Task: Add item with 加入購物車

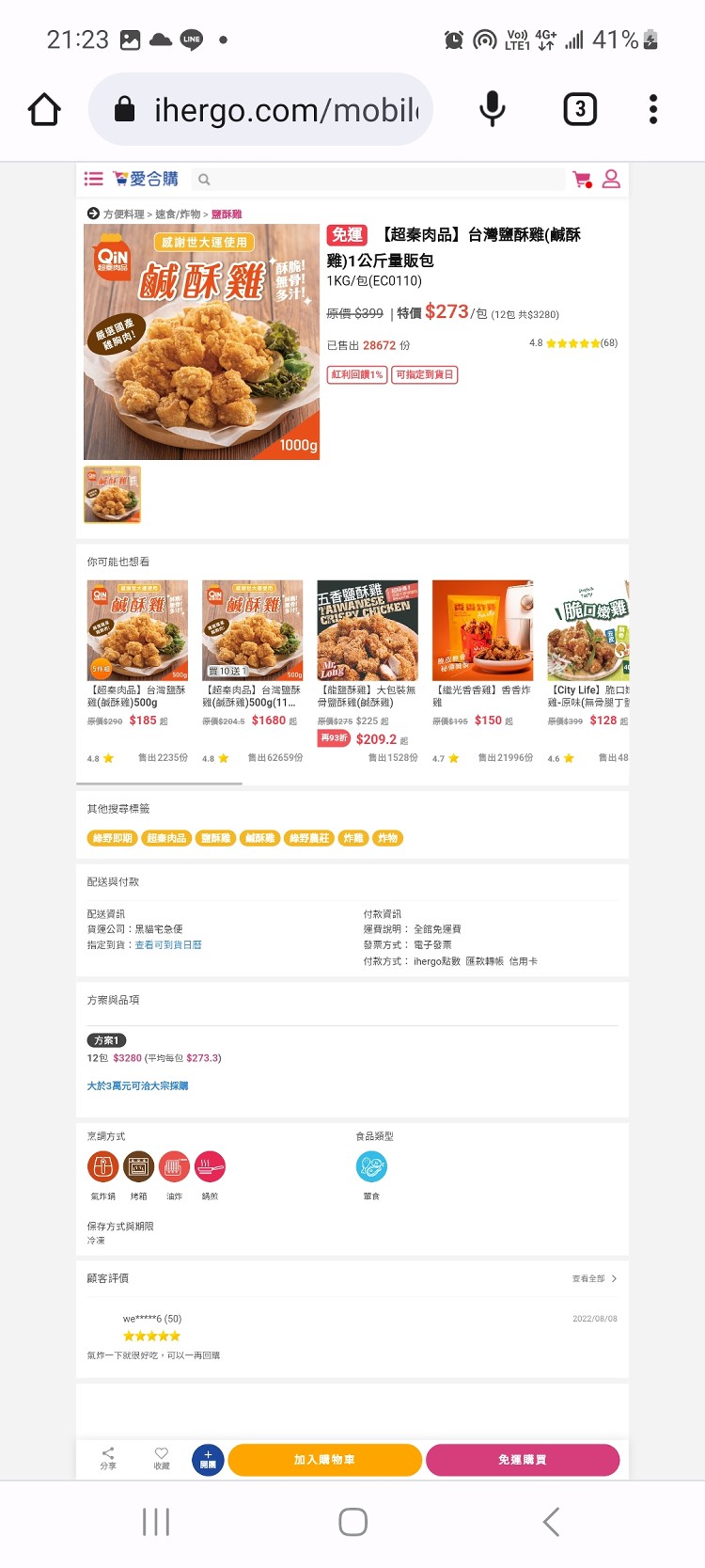Action: pyautogui.click(x=324, y=1460)
